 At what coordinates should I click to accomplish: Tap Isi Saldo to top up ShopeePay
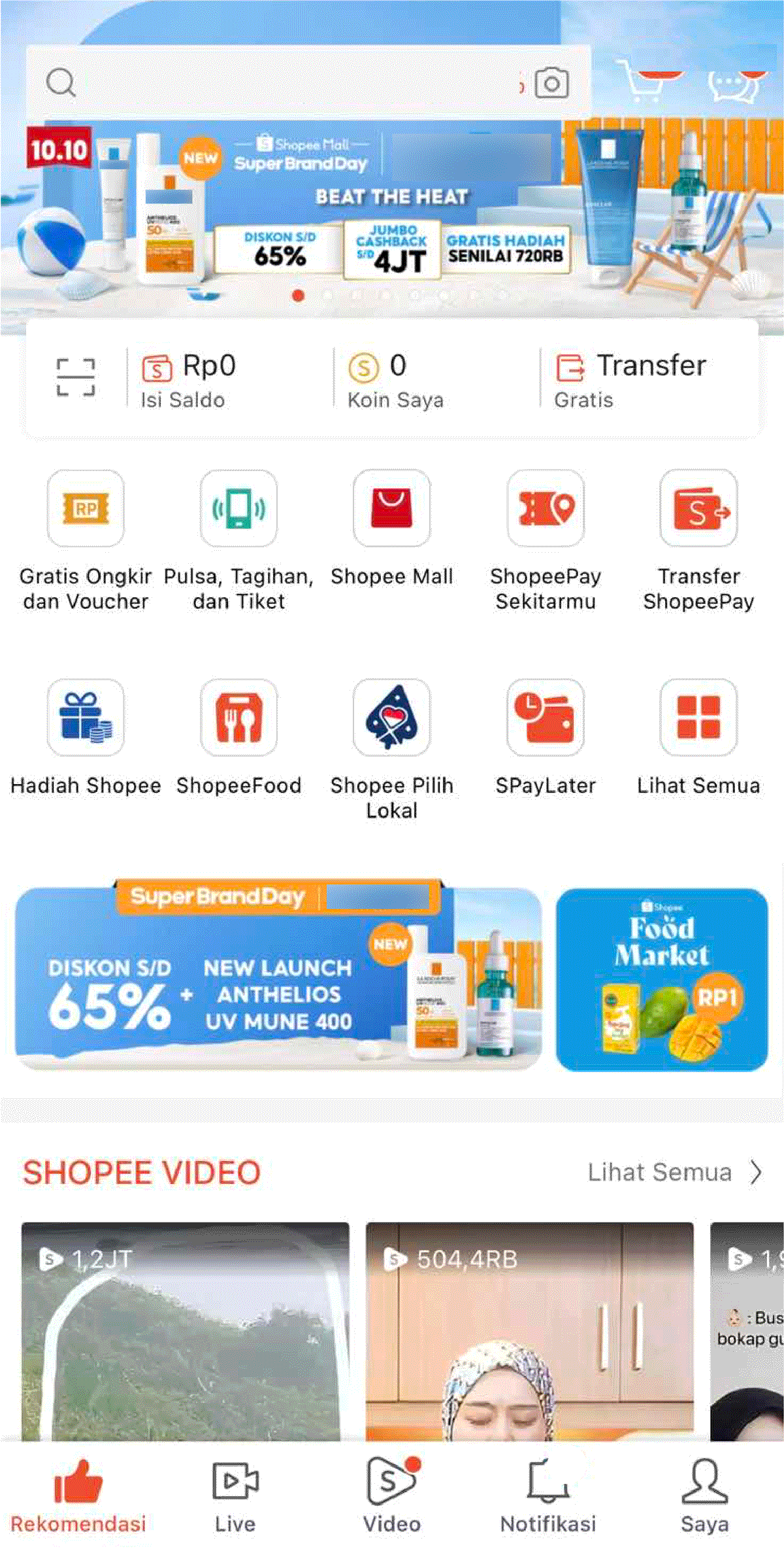pos(189,380)
